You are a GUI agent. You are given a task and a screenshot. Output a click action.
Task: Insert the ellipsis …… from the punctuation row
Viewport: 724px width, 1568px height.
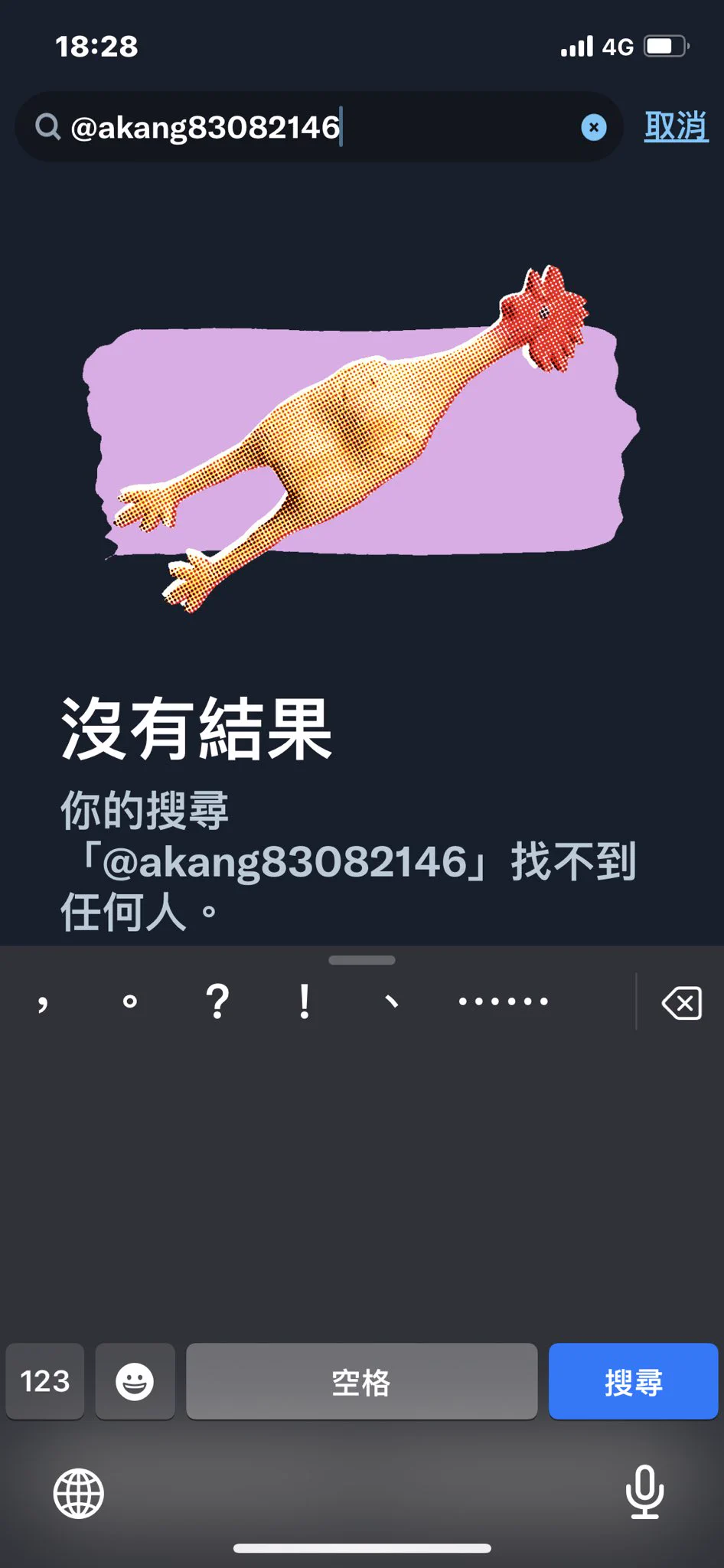(503, 1001)
